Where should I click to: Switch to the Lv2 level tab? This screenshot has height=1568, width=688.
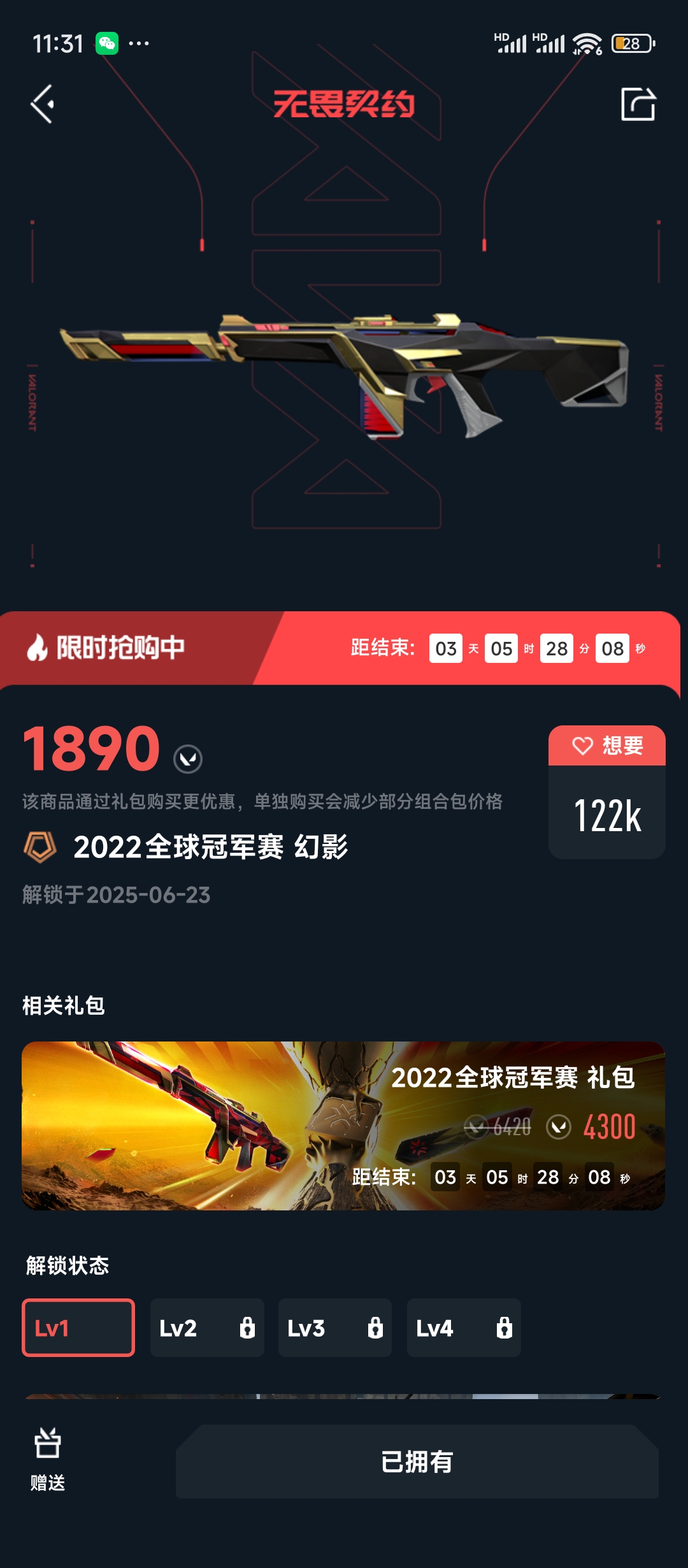207,1328
